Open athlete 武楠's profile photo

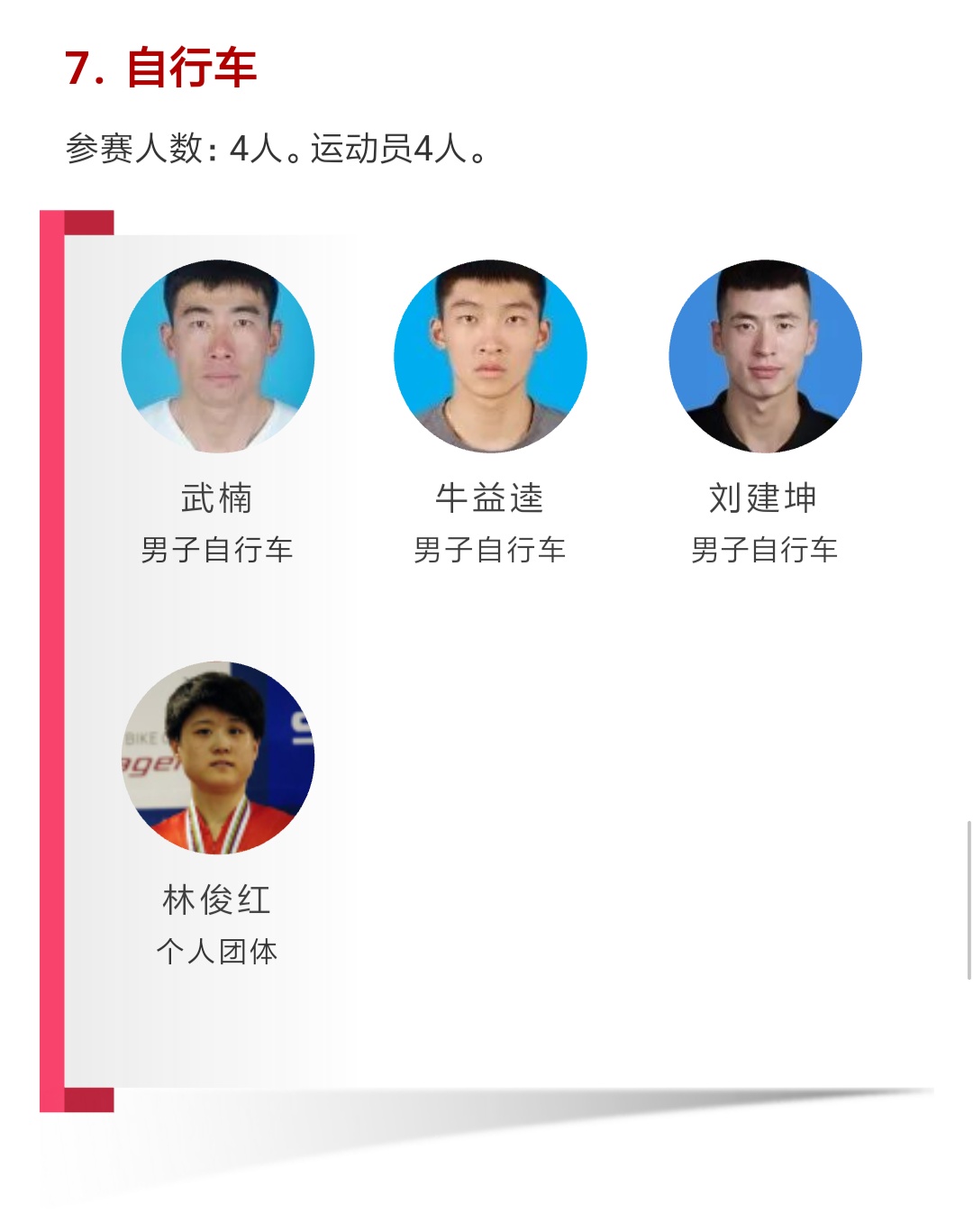(x=217, y=356)
